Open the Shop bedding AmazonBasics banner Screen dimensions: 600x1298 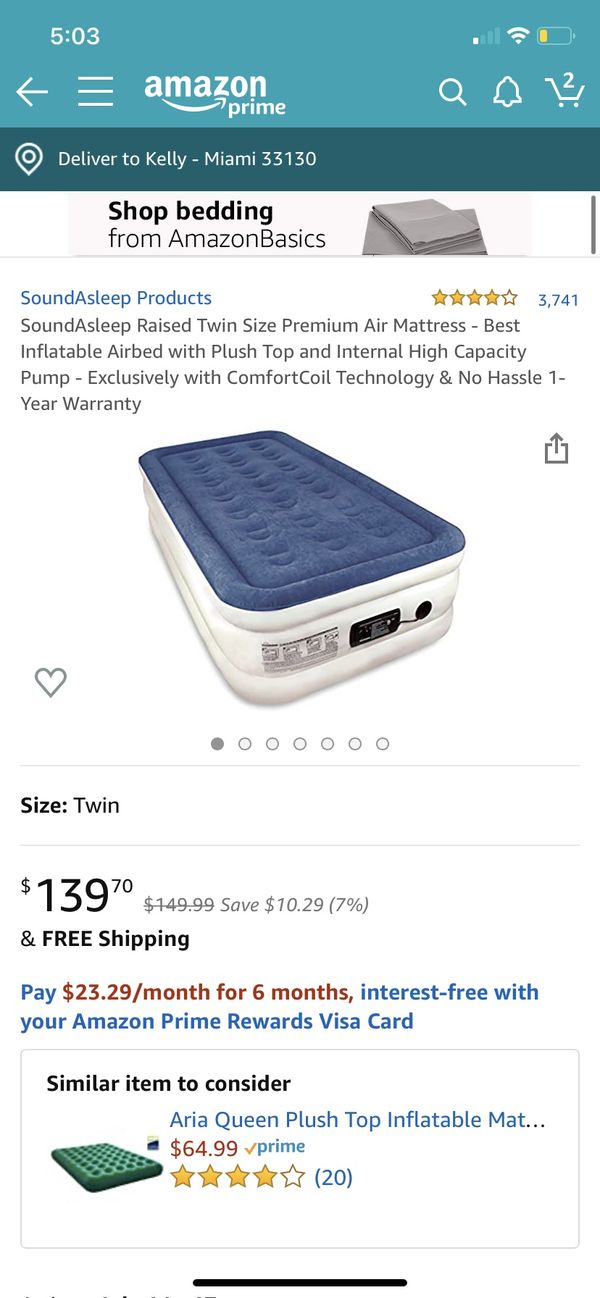300,224
